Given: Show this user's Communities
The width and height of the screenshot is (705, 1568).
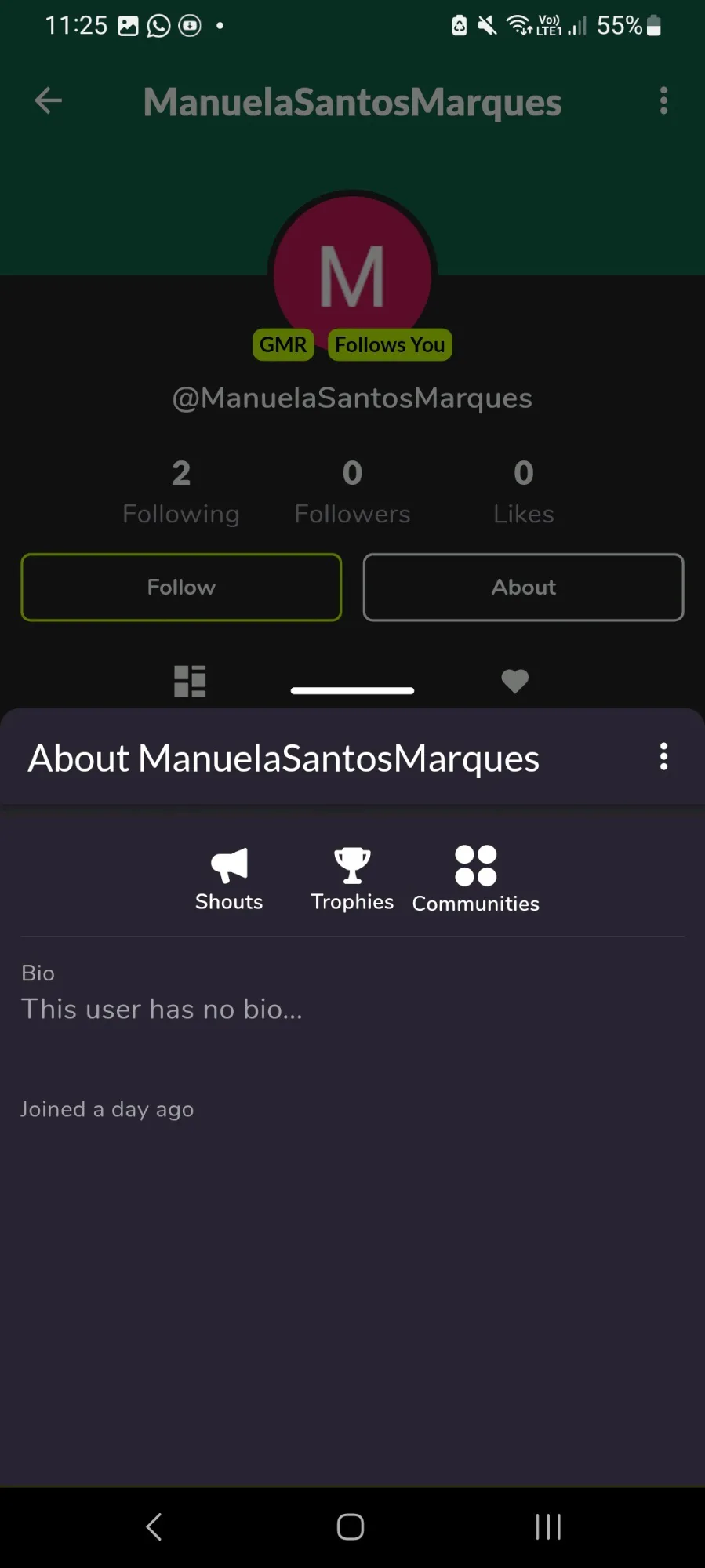Looking at the screenshot, I should [x=475, y=879].
